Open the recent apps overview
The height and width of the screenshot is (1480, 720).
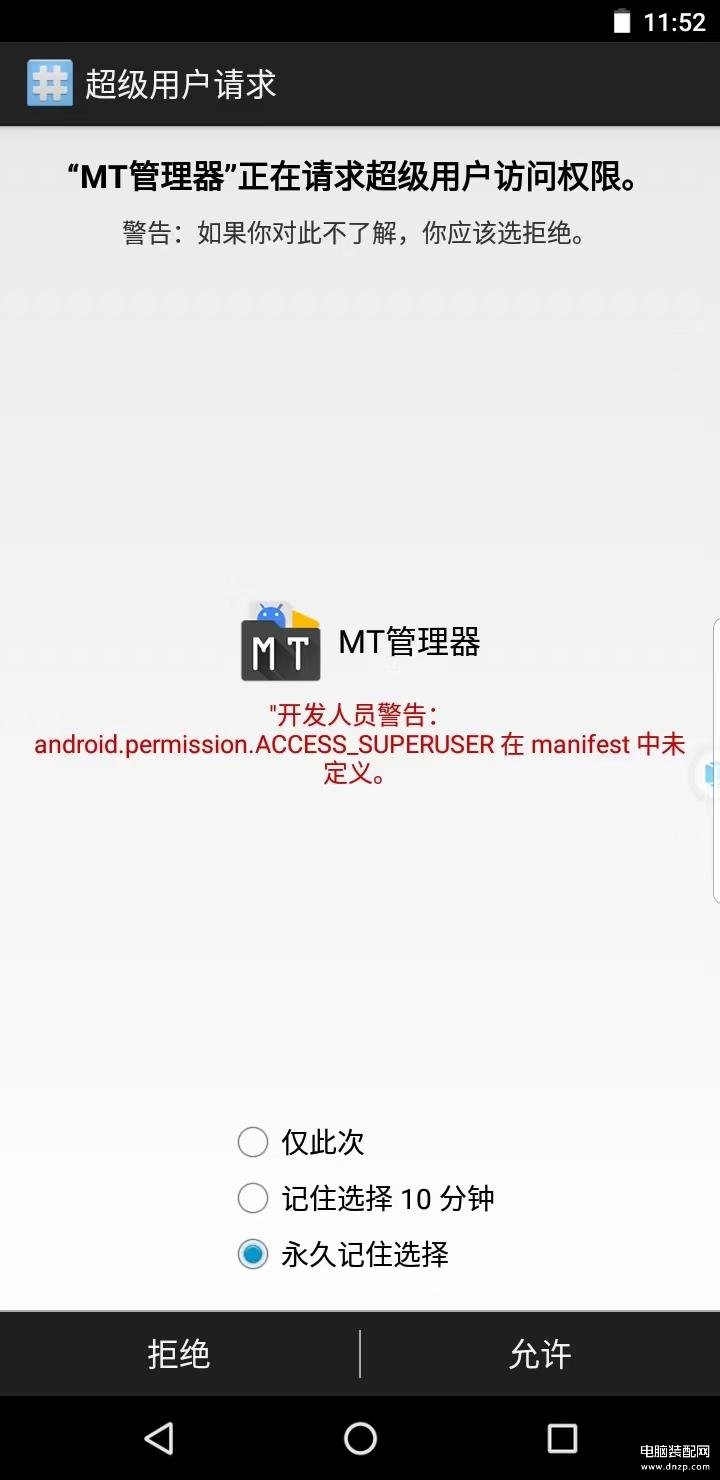pos(562,1438)
